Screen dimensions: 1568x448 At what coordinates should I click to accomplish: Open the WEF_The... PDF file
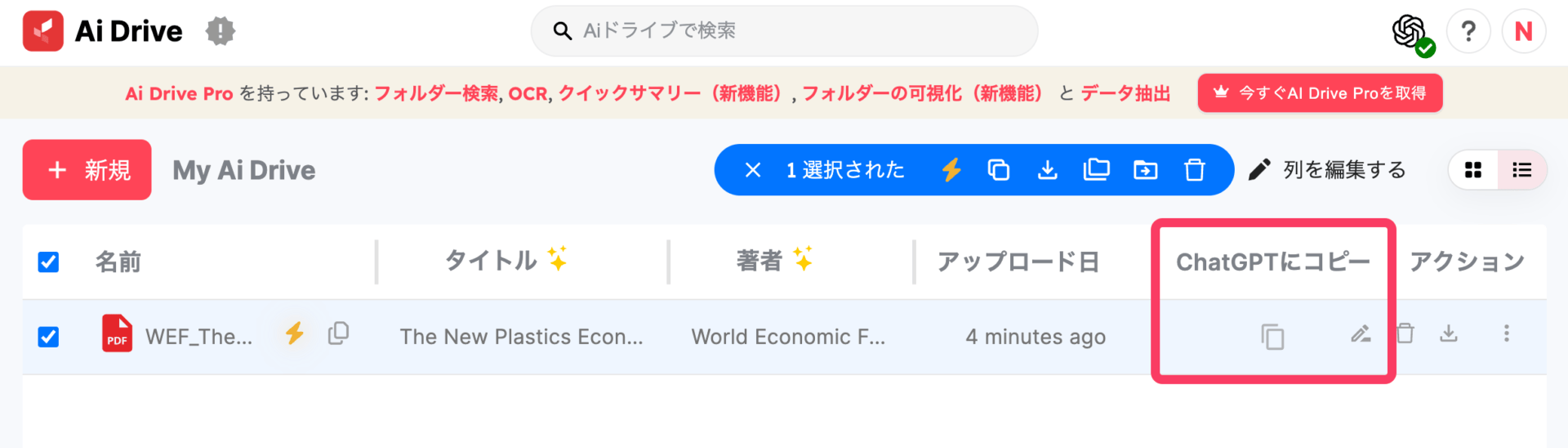click(x=198, y=337)
